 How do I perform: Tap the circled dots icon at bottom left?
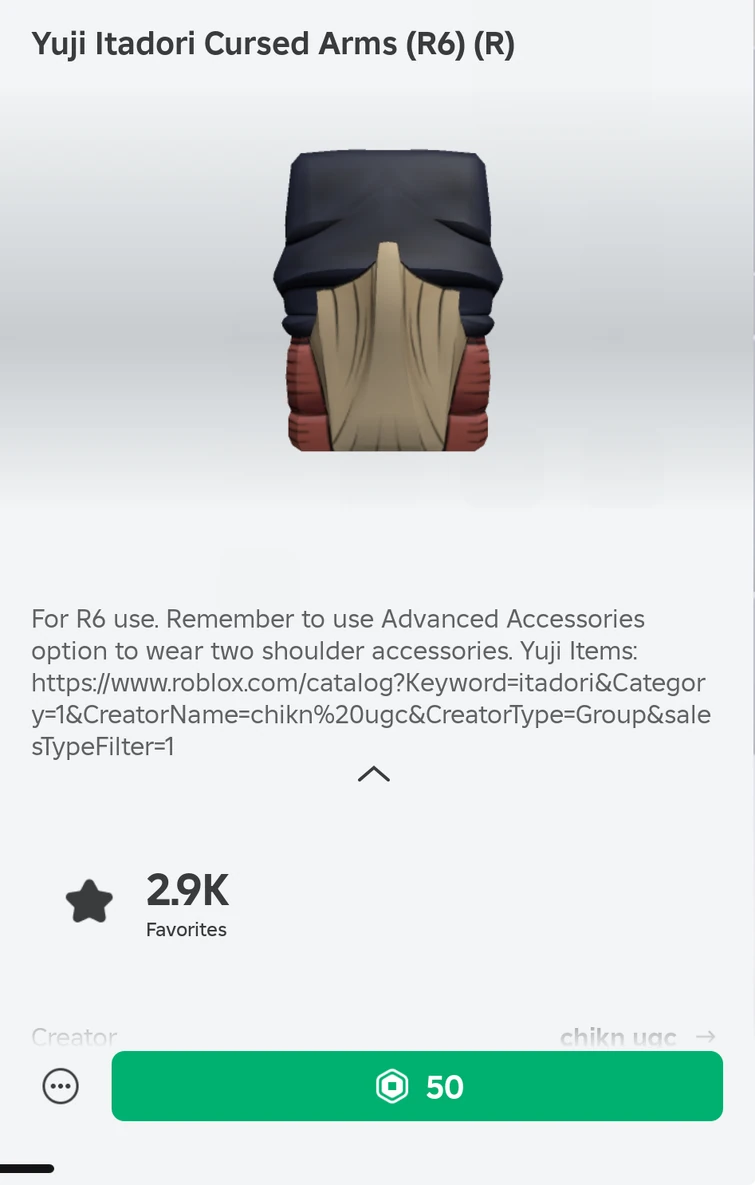click(x=60, y=1086)
